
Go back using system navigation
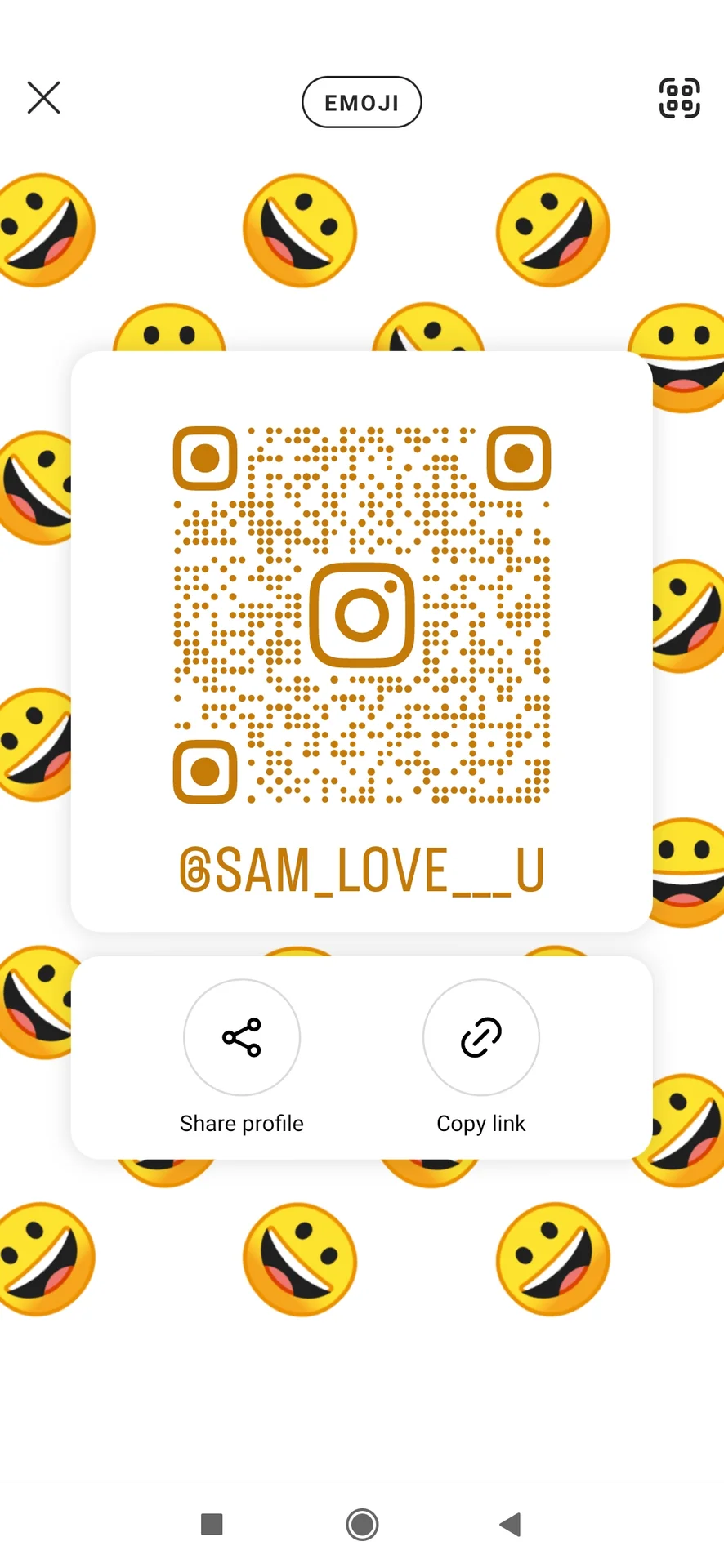[x=510, y=1524]
